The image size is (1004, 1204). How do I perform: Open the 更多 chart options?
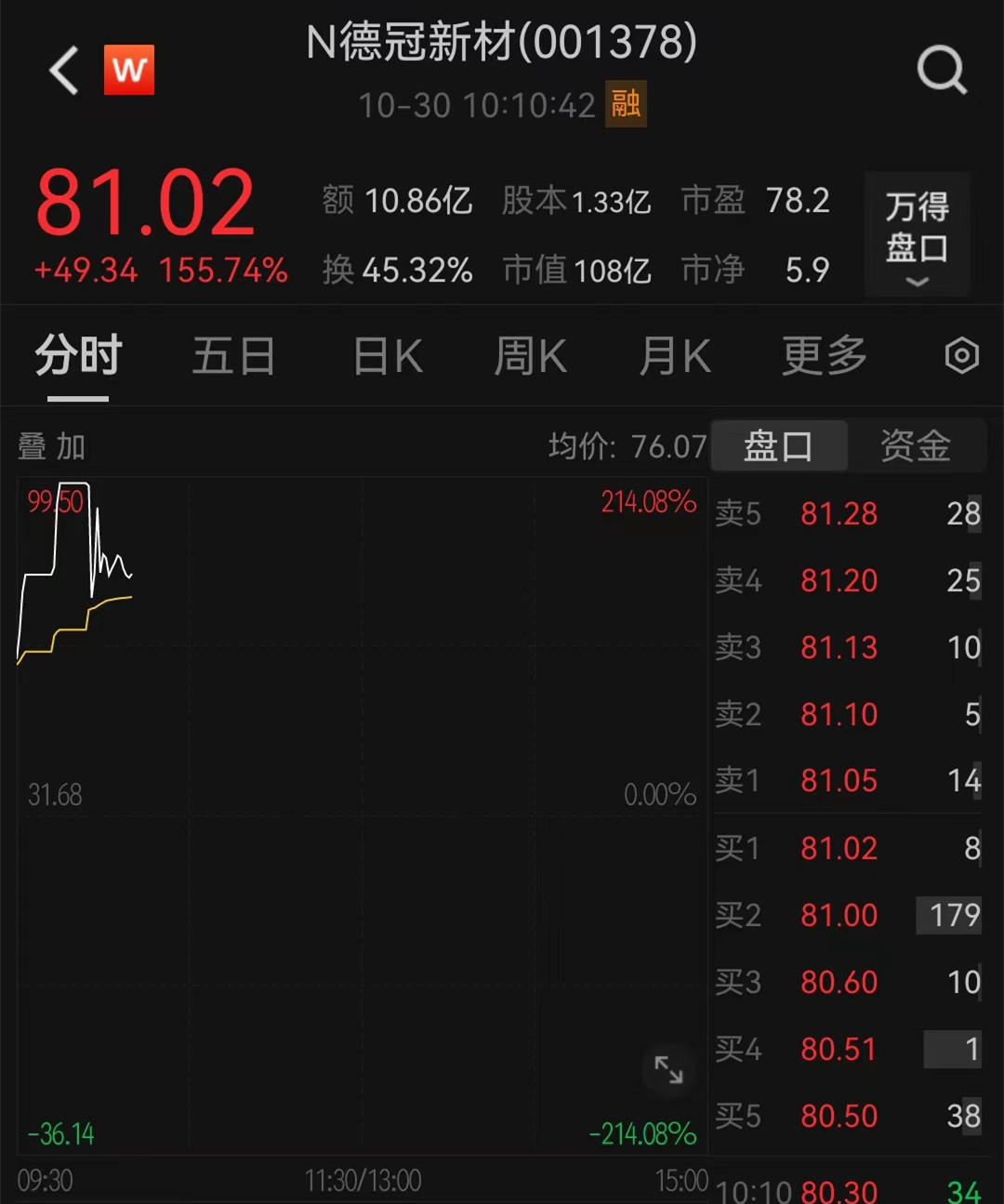pyautogui.click(x=824, y=356)
